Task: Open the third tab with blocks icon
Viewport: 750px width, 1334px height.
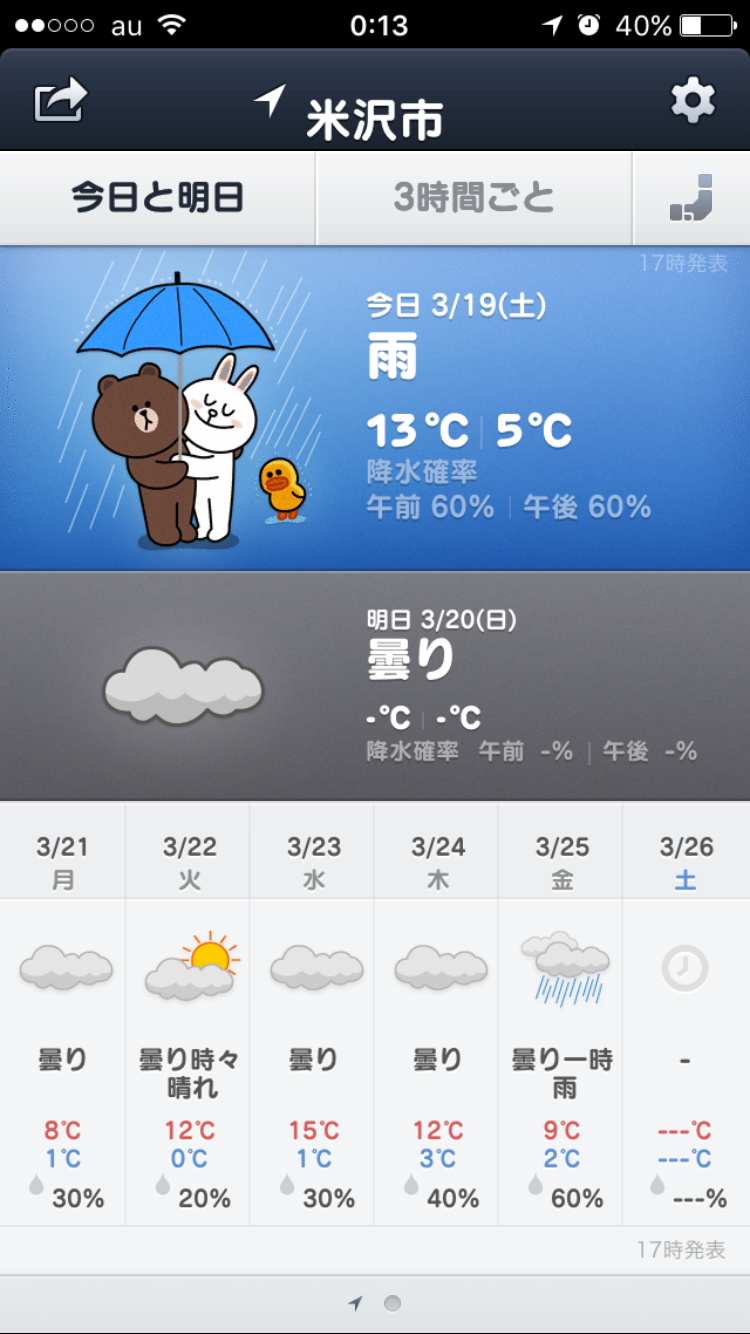Action: pyautogui.click(x=691, y=198)
